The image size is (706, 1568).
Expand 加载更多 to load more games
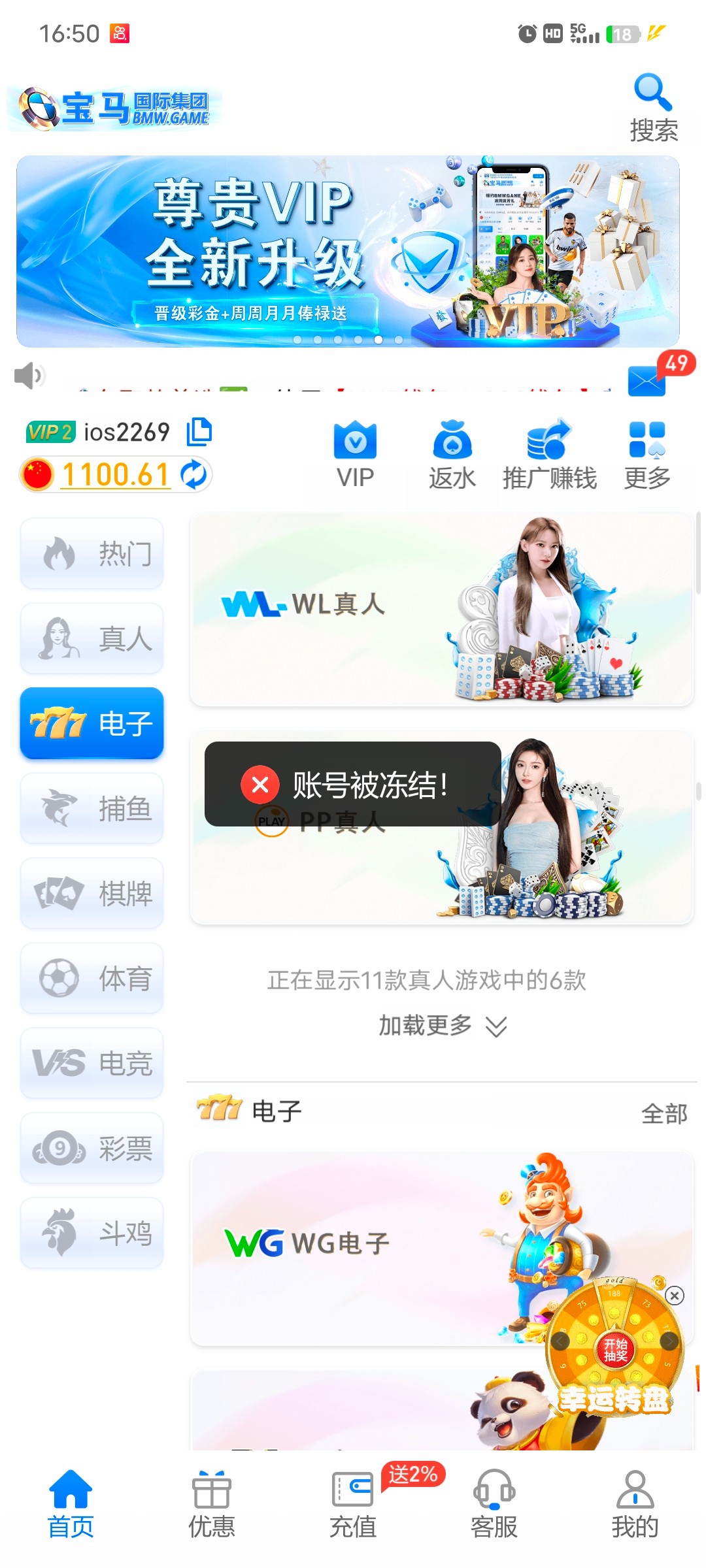tap(442, 1026)
